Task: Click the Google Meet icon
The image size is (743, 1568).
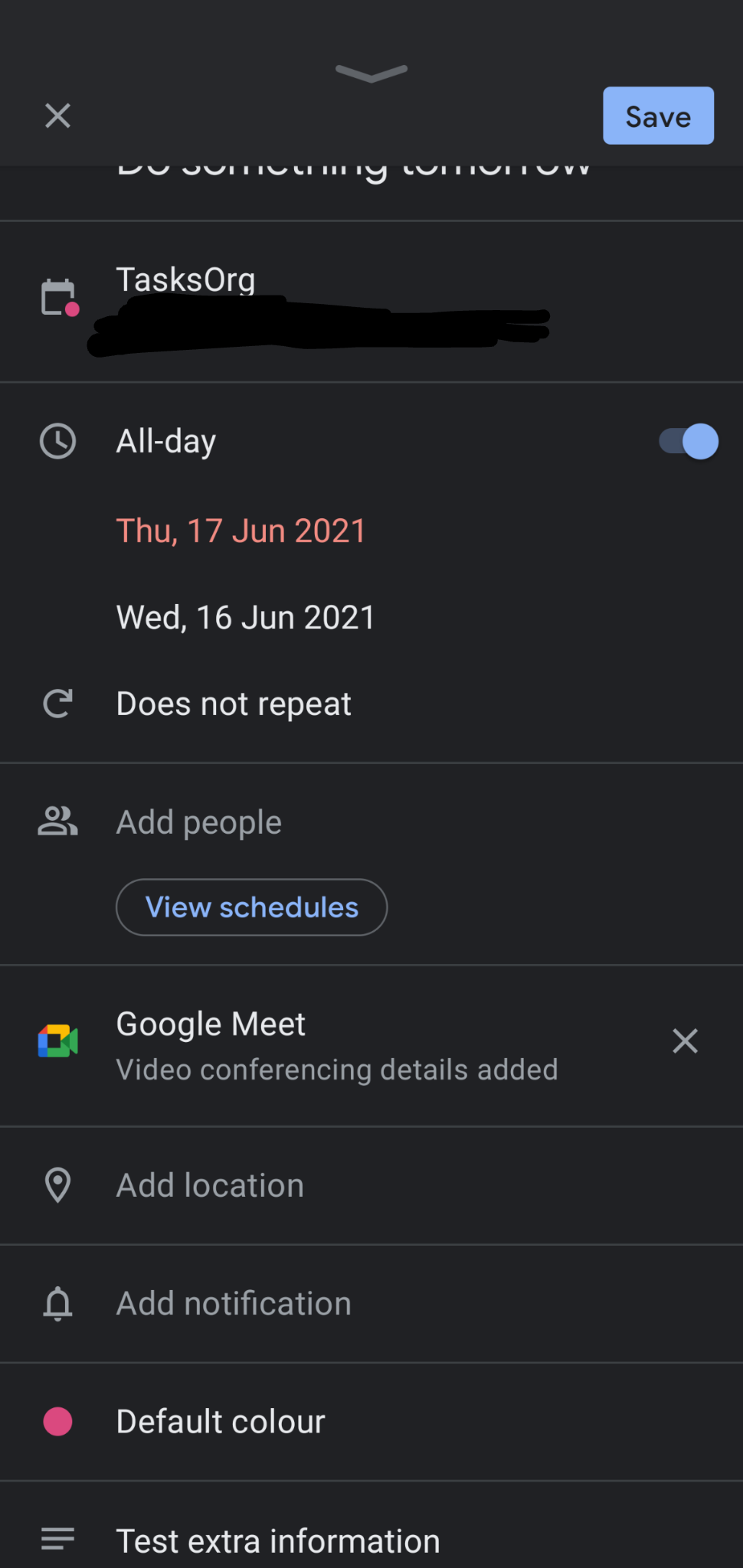Action: pyautogui.click(x=57, y=1041)
